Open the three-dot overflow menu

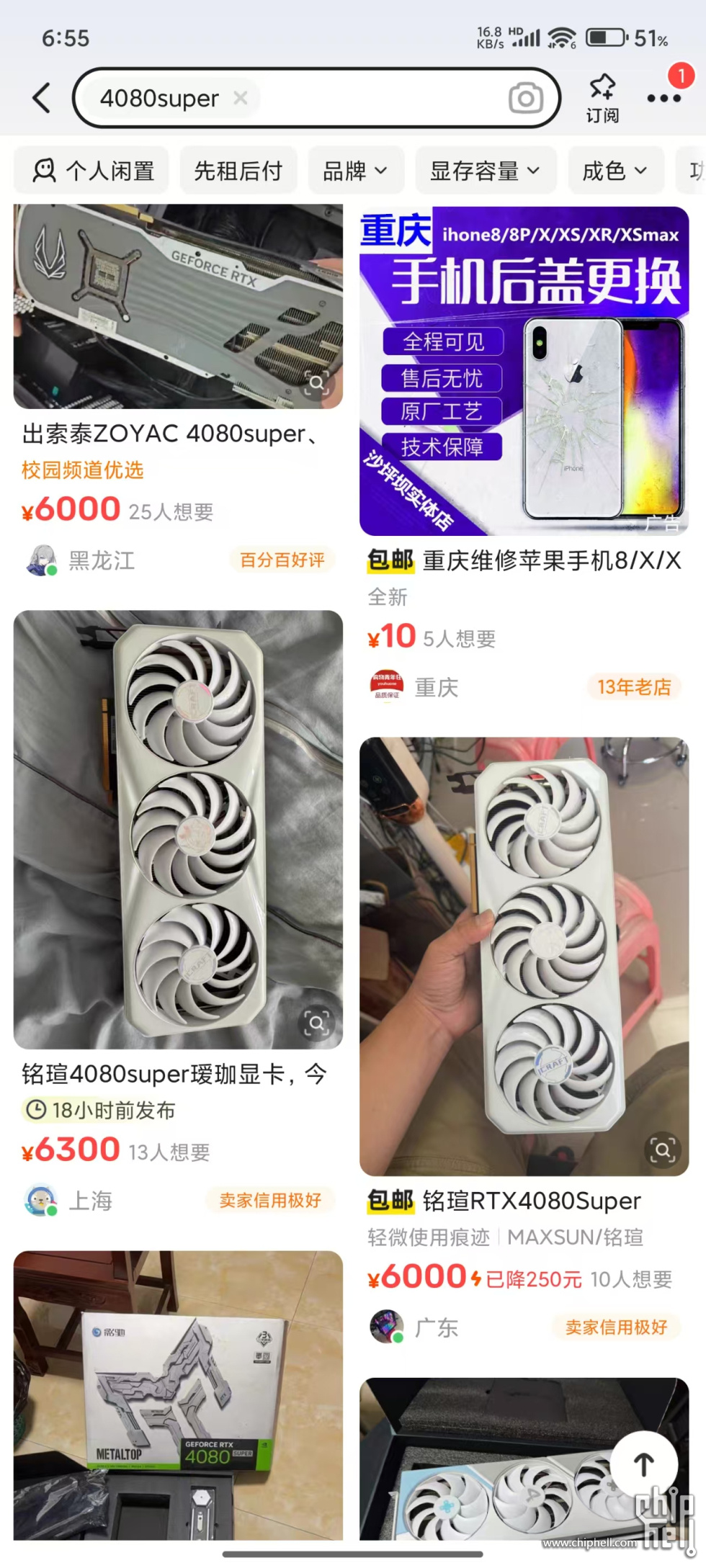pos(663,99)
